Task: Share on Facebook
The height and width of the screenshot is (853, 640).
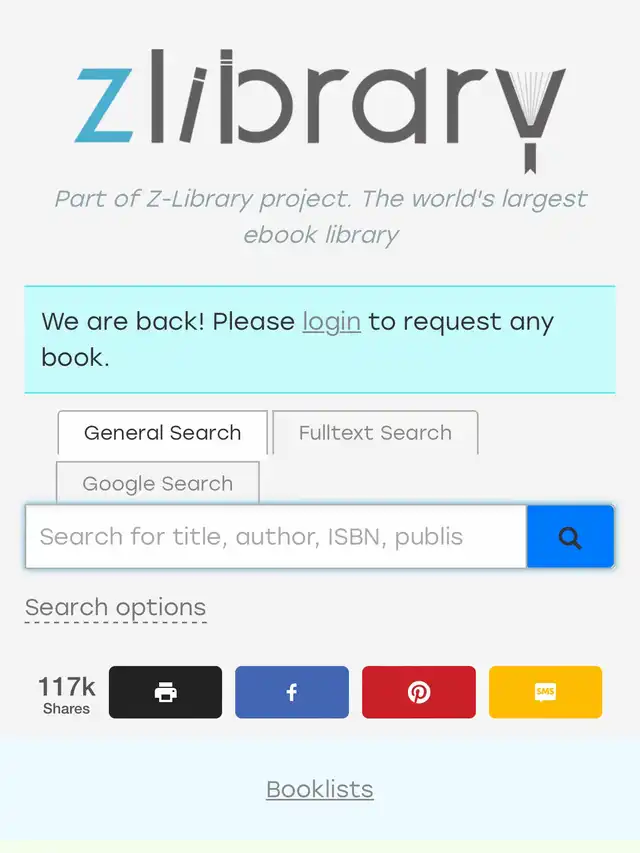Action: click(x=292, y=692)
